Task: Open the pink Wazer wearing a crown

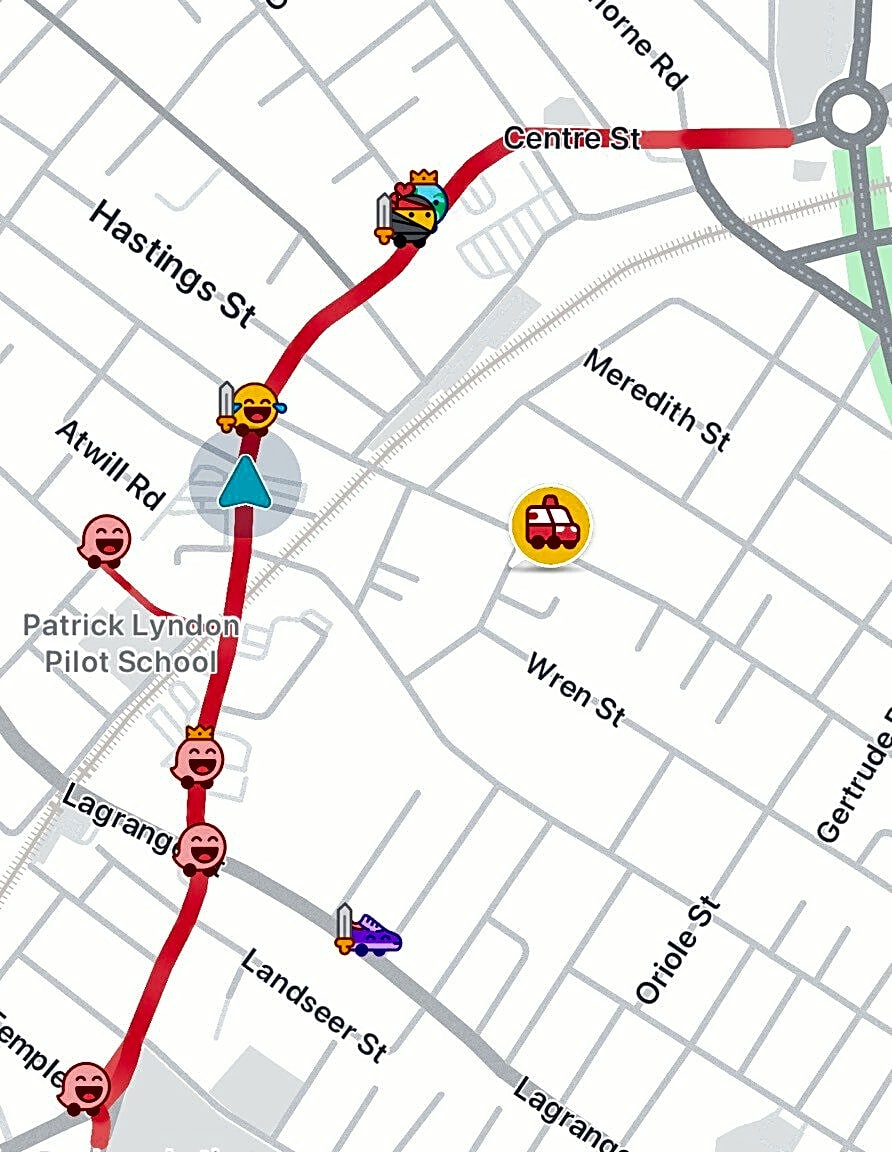Action: (x=199, y=760)
